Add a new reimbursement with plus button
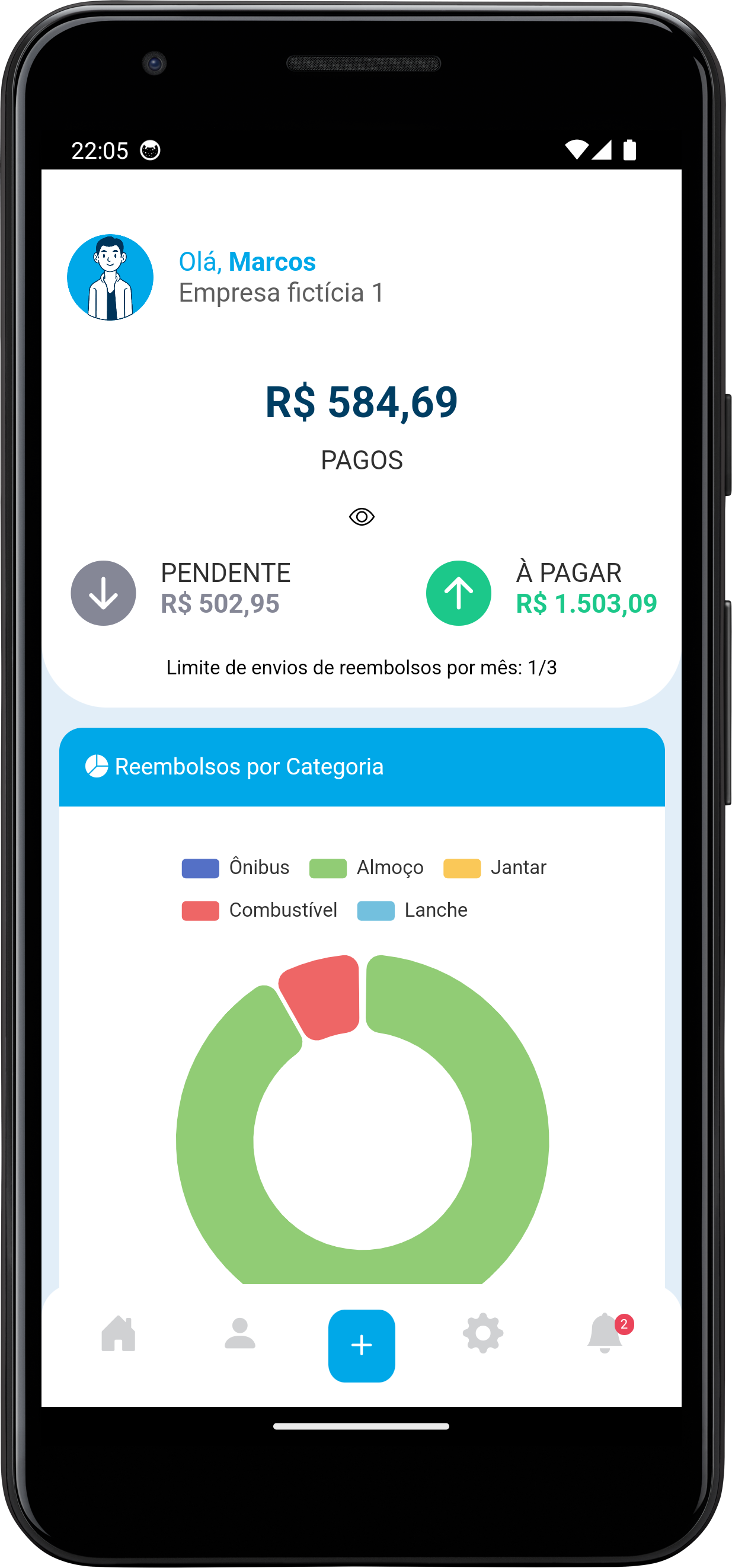 (361, 1345)
